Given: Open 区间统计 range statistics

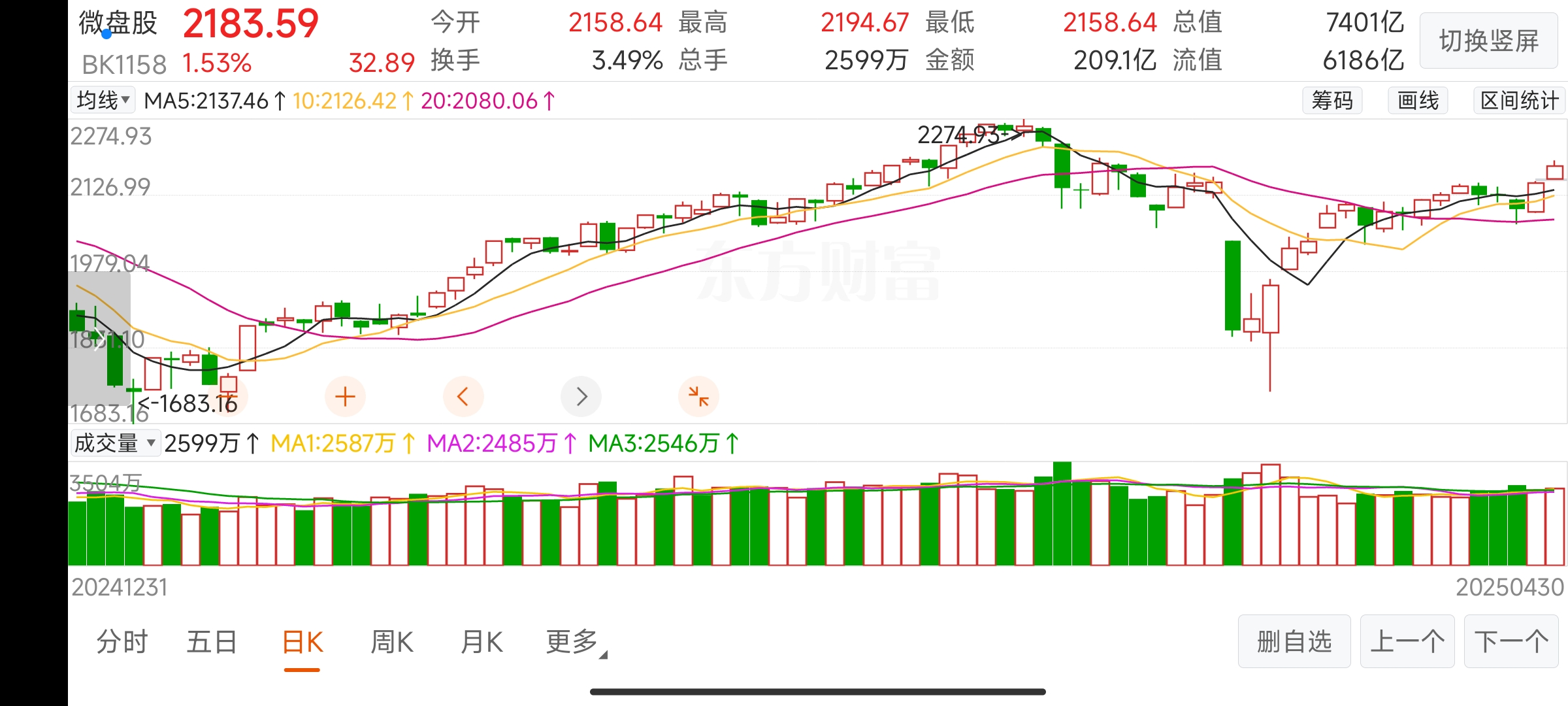Looking at the screenshot, I should tap(1519, 101).
